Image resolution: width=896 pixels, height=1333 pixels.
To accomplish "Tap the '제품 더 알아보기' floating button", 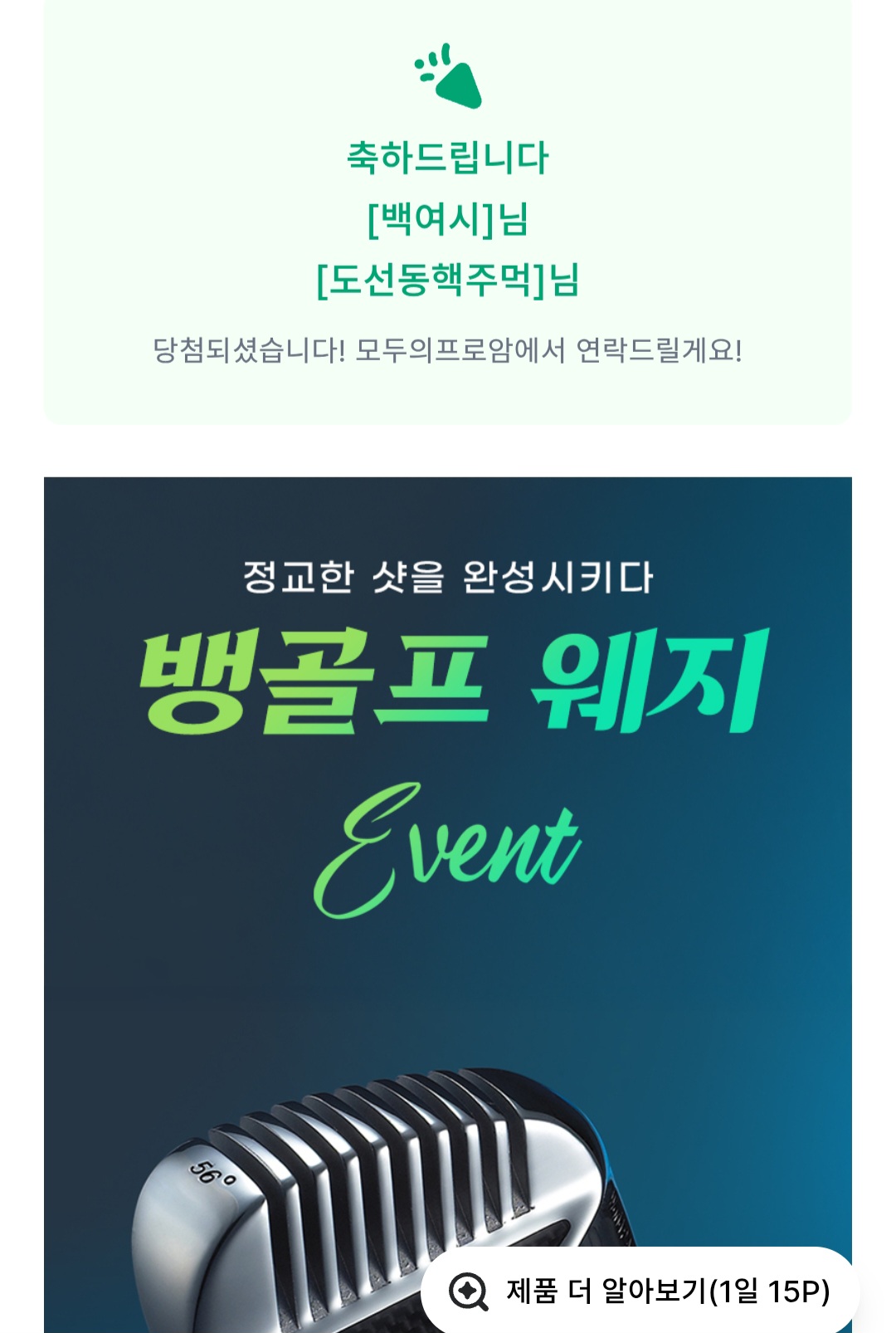I will point(640,1291).
